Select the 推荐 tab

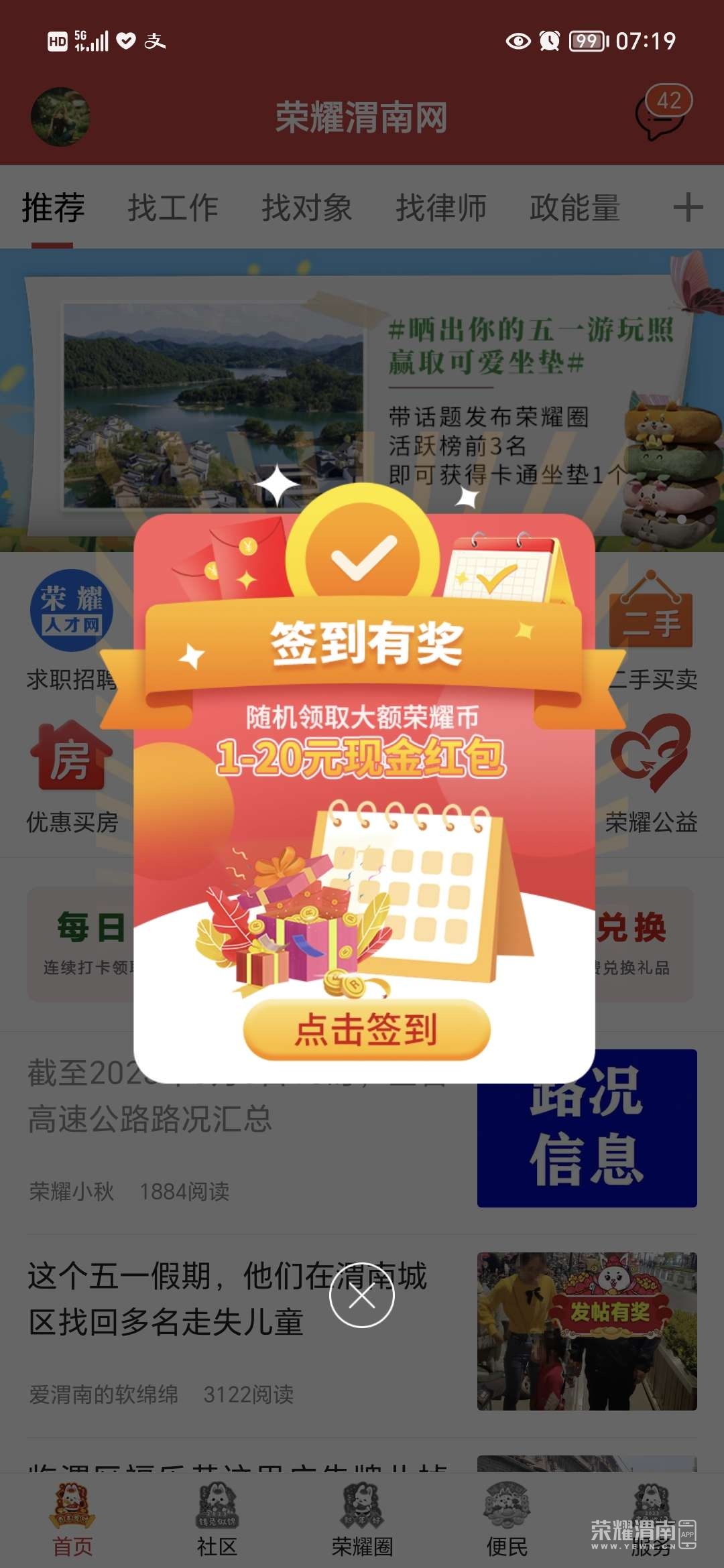pyautogui.click(x=54, y=208)
